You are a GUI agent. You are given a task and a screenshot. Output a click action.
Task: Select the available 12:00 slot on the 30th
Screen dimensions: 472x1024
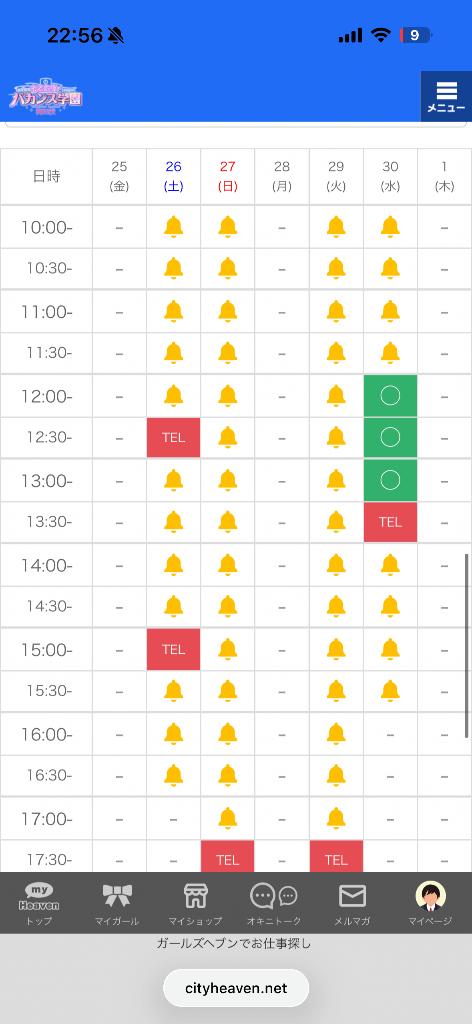pos(390,396)
